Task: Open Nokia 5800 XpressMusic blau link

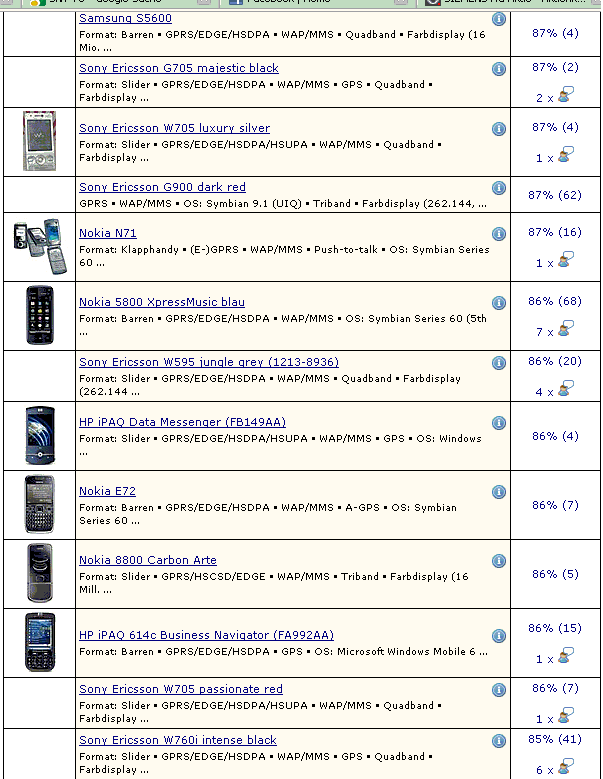Action: pyautogui.click(x=161, y=302)
